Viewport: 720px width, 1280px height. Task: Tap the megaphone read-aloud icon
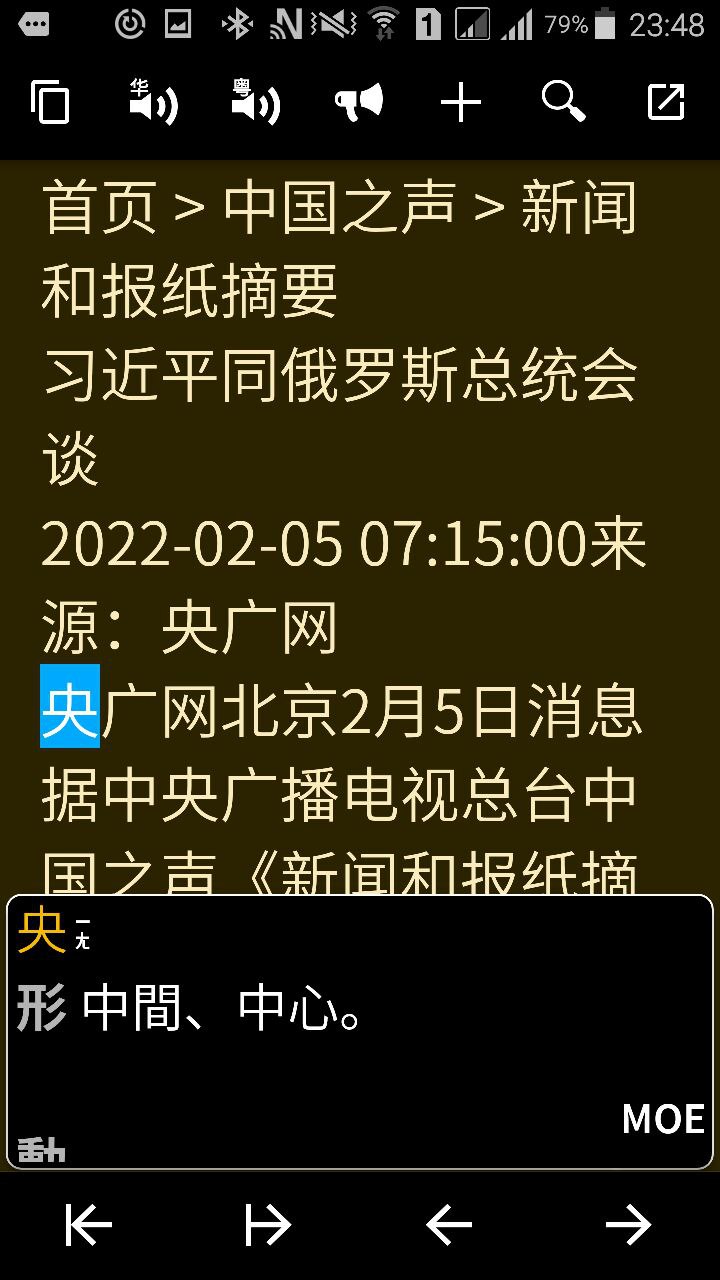pyautogui.click(x=359, y=102)
